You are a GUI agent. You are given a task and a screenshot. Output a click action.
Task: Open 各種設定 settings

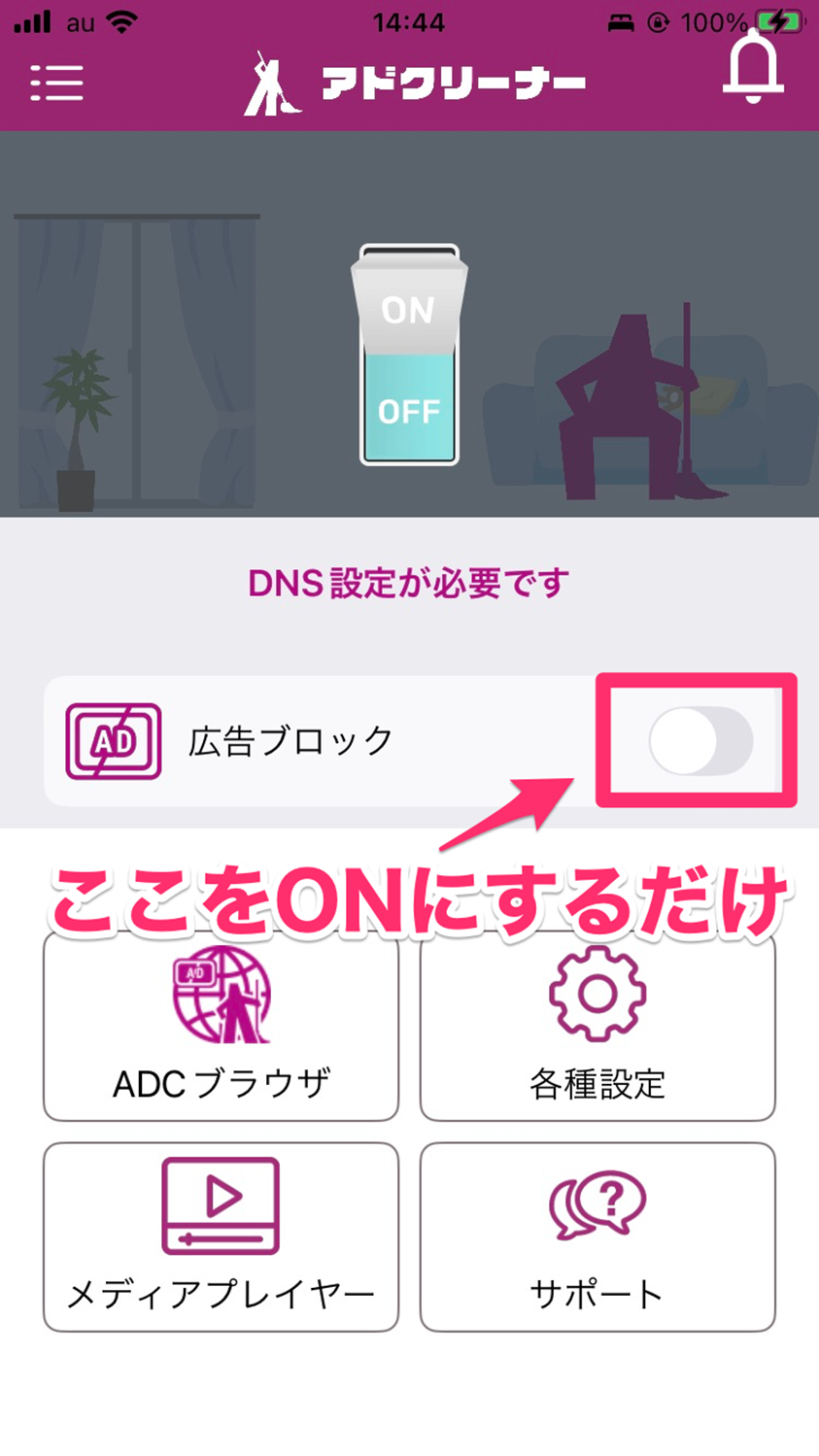pos(597,1026)
